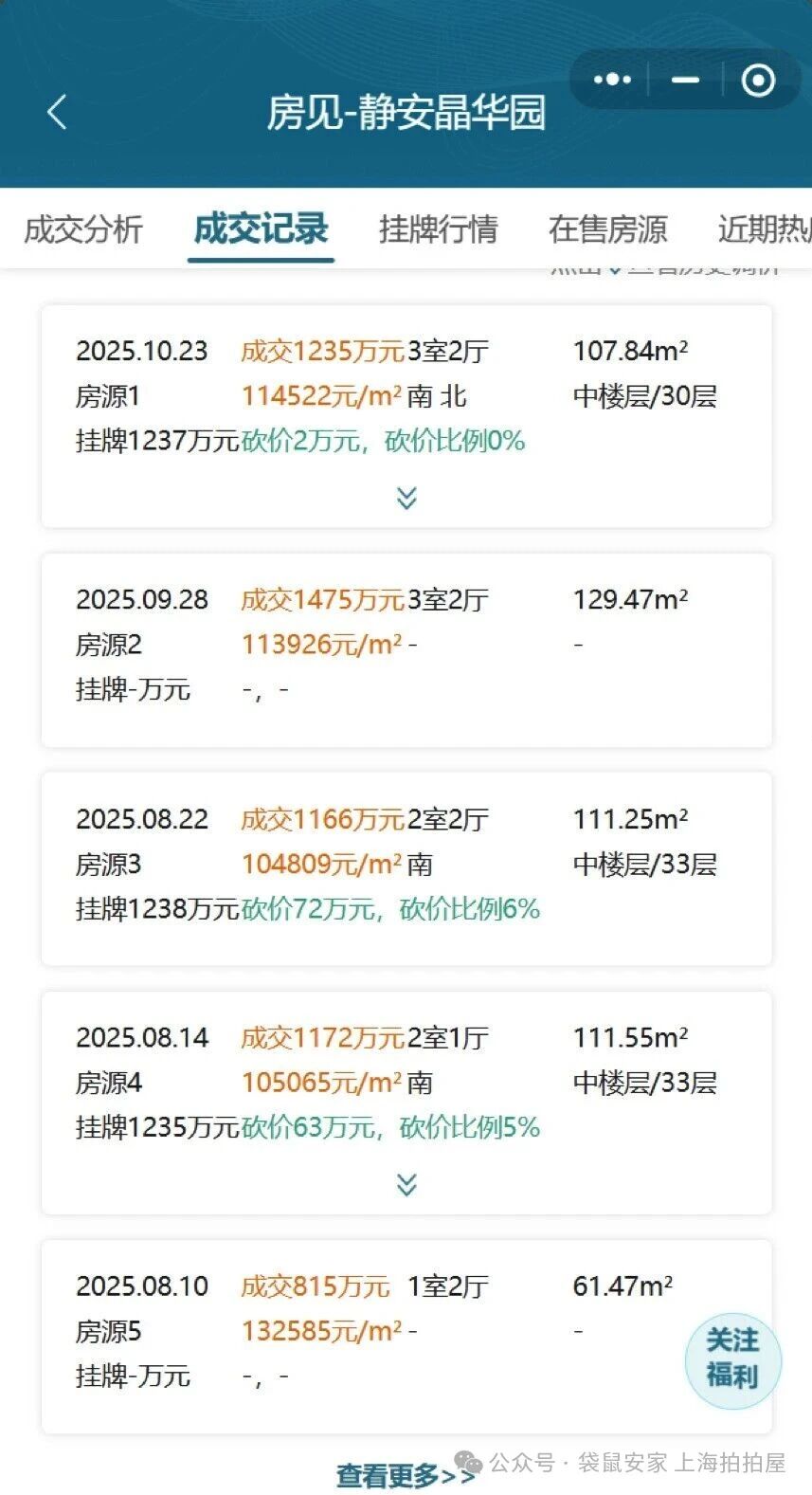812x1495 pixels.
Task: Open the 在售房源 tab
Action: pos(607,228)
